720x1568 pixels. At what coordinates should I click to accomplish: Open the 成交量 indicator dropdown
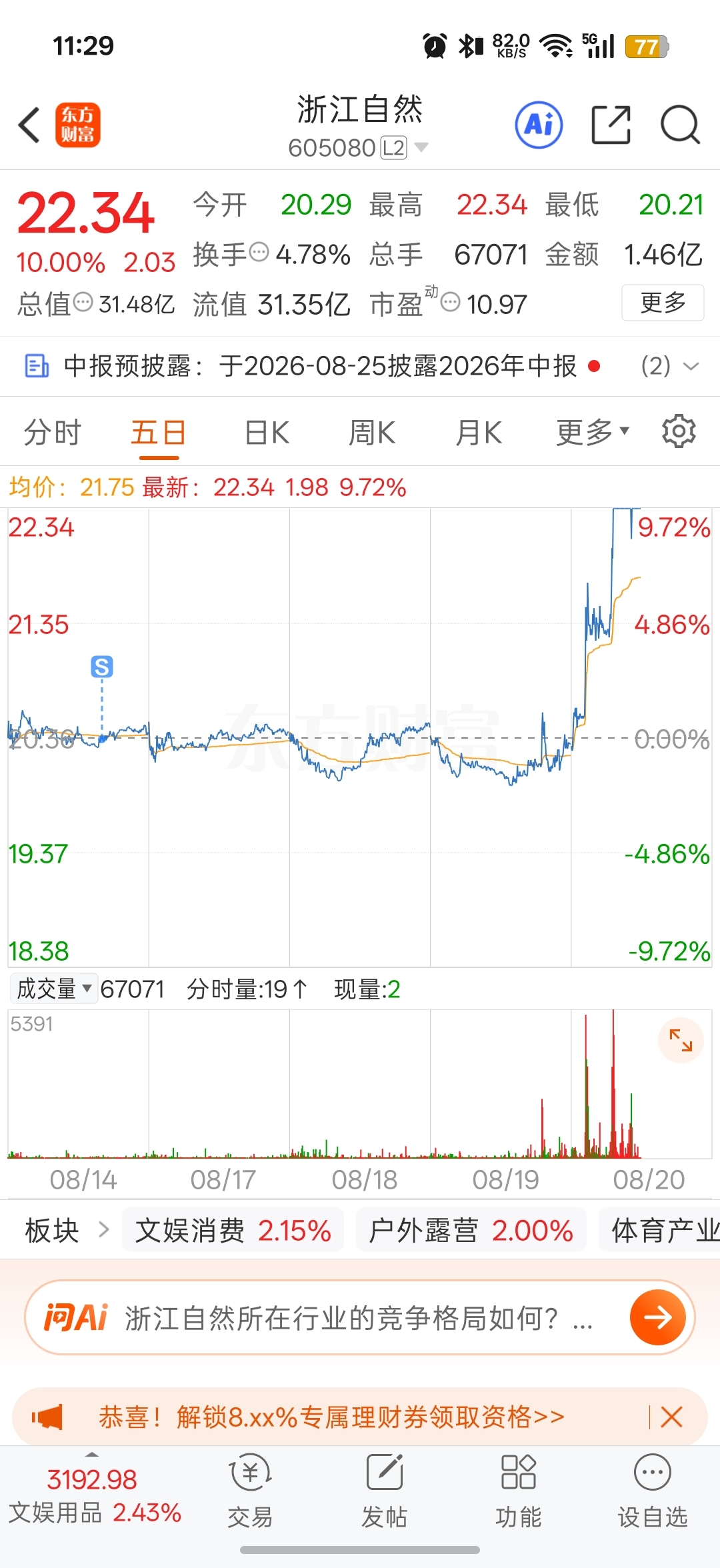(x=54, y=988)
